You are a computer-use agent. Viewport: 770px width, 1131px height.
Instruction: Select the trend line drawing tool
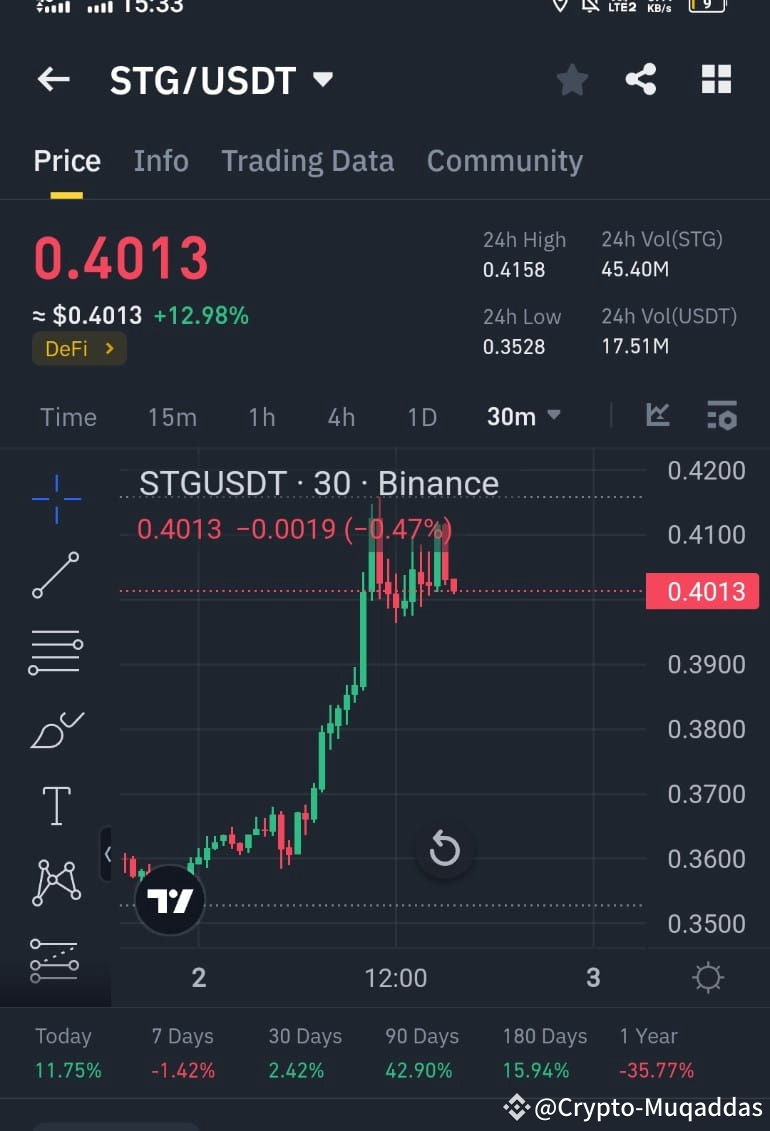pyautogui.click(x=55, y=575)
